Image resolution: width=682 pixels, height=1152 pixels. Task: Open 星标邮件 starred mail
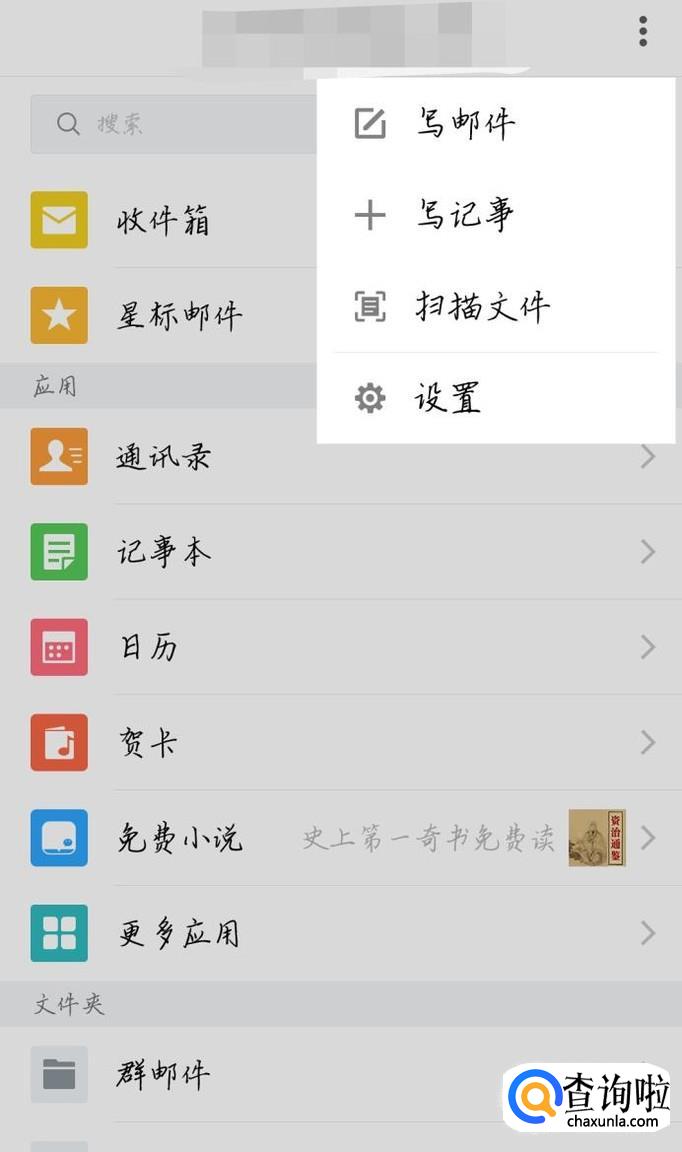[178, 316]
